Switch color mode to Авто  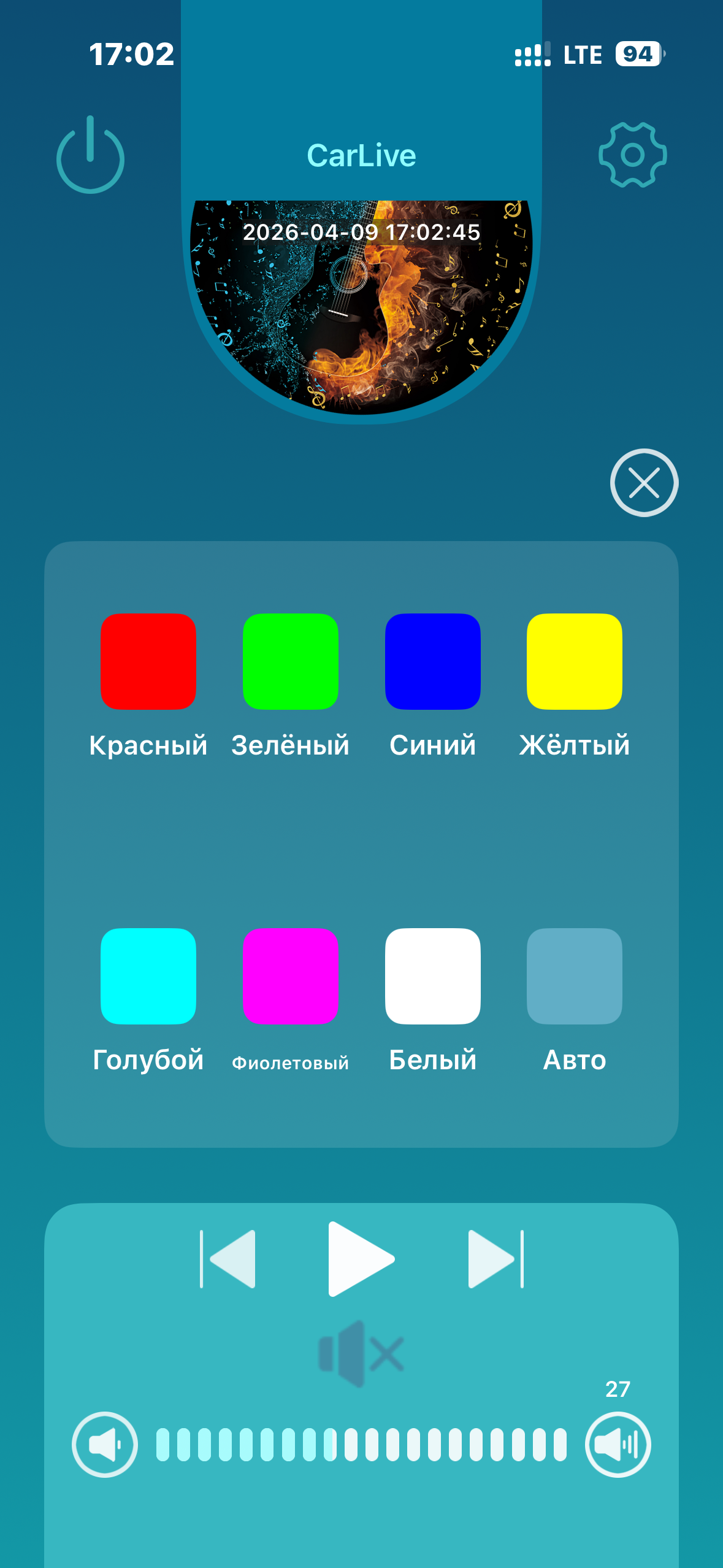(x=575, y=976)
